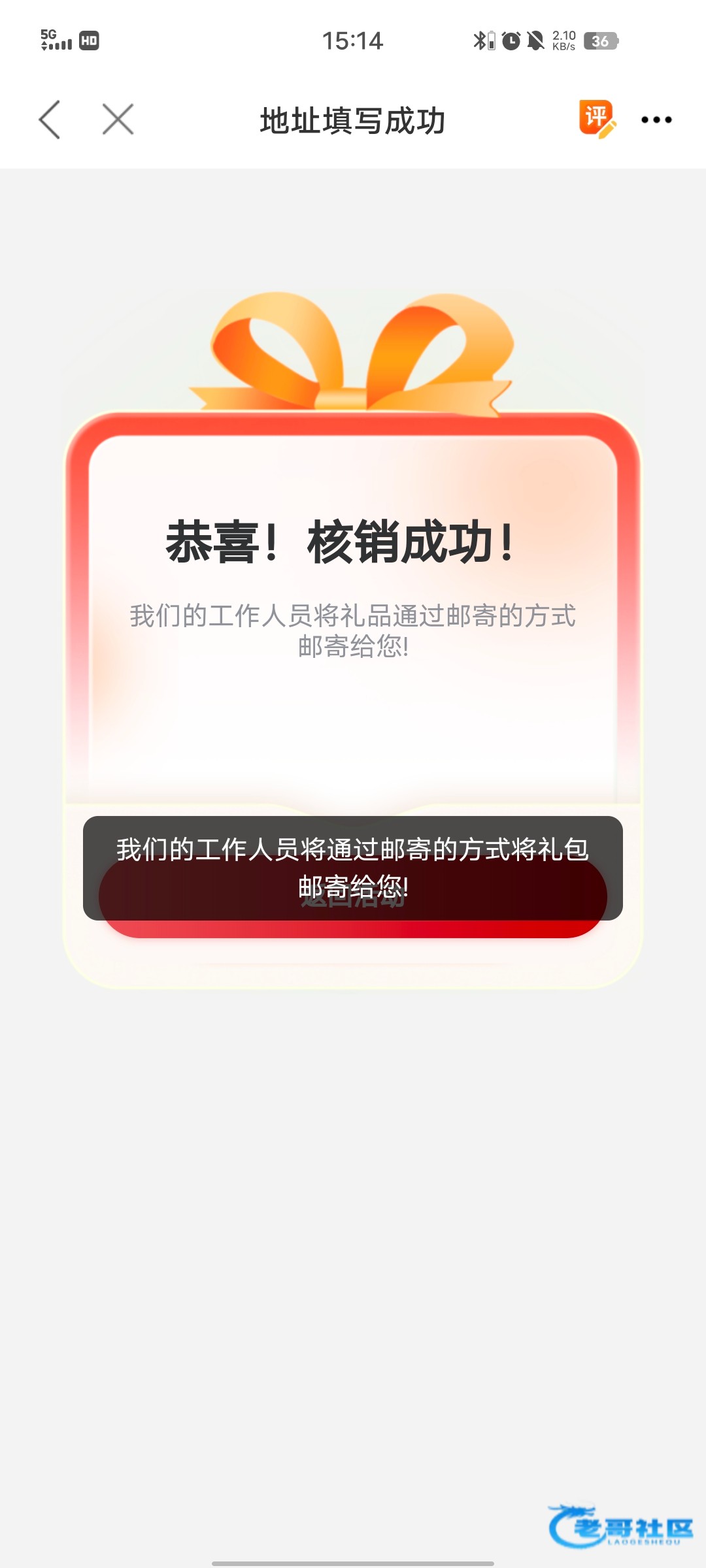Tap the red 返回活动 button
The image size is (706, 1568).
pos(353,928)
